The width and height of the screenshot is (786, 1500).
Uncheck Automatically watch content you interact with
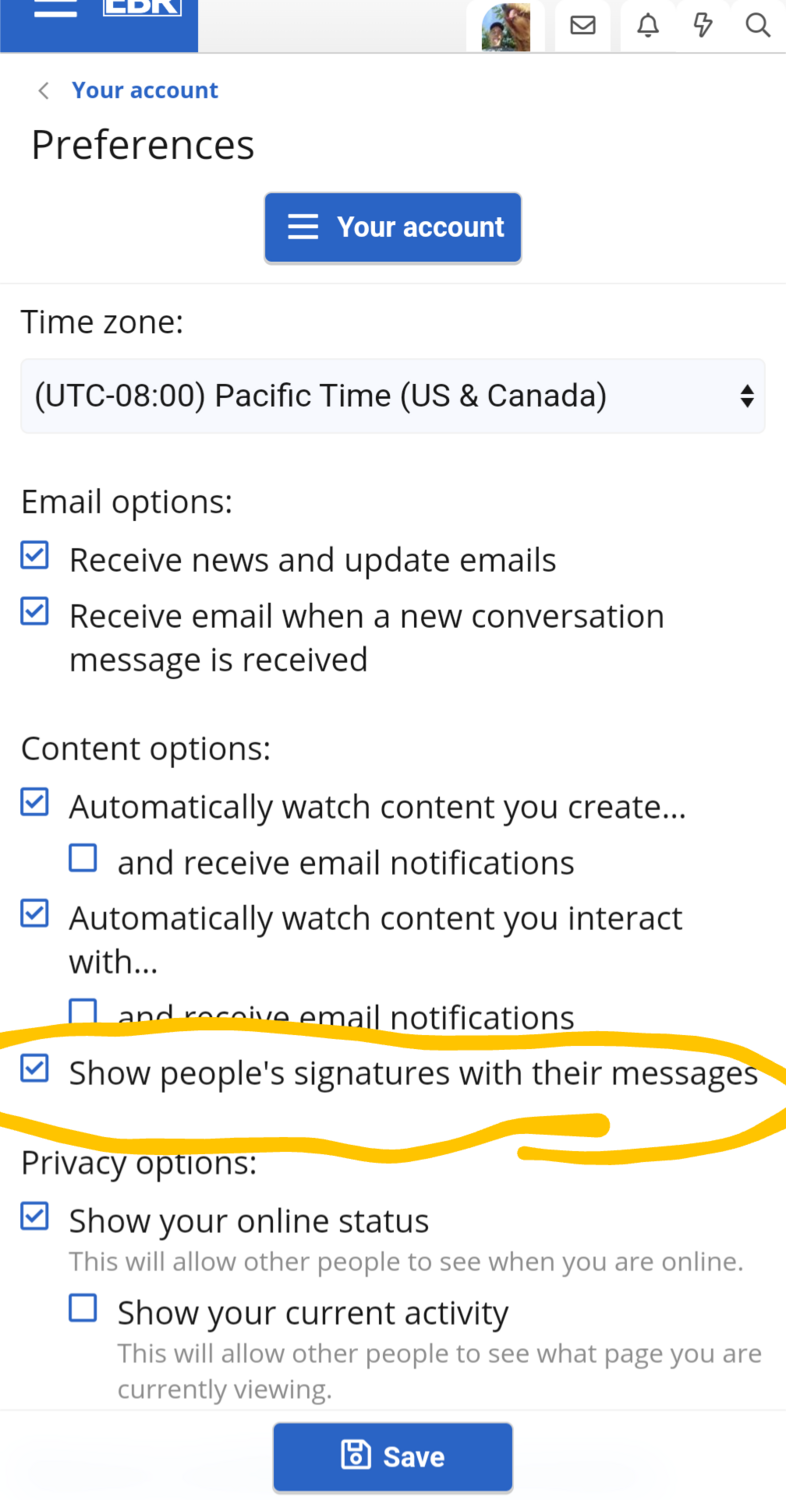[35, 914]
